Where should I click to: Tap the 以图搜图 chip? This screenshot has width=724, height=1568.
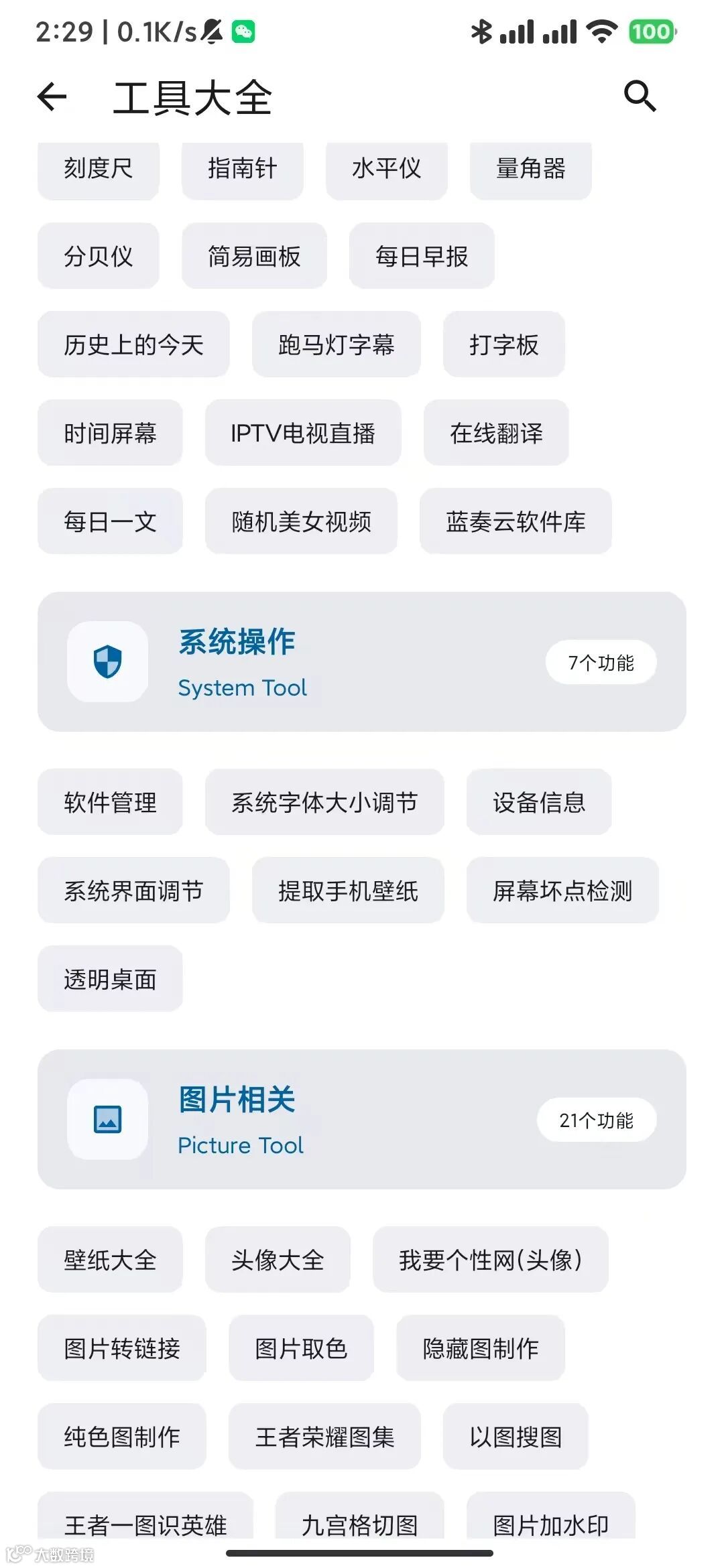click(516, 1437)
